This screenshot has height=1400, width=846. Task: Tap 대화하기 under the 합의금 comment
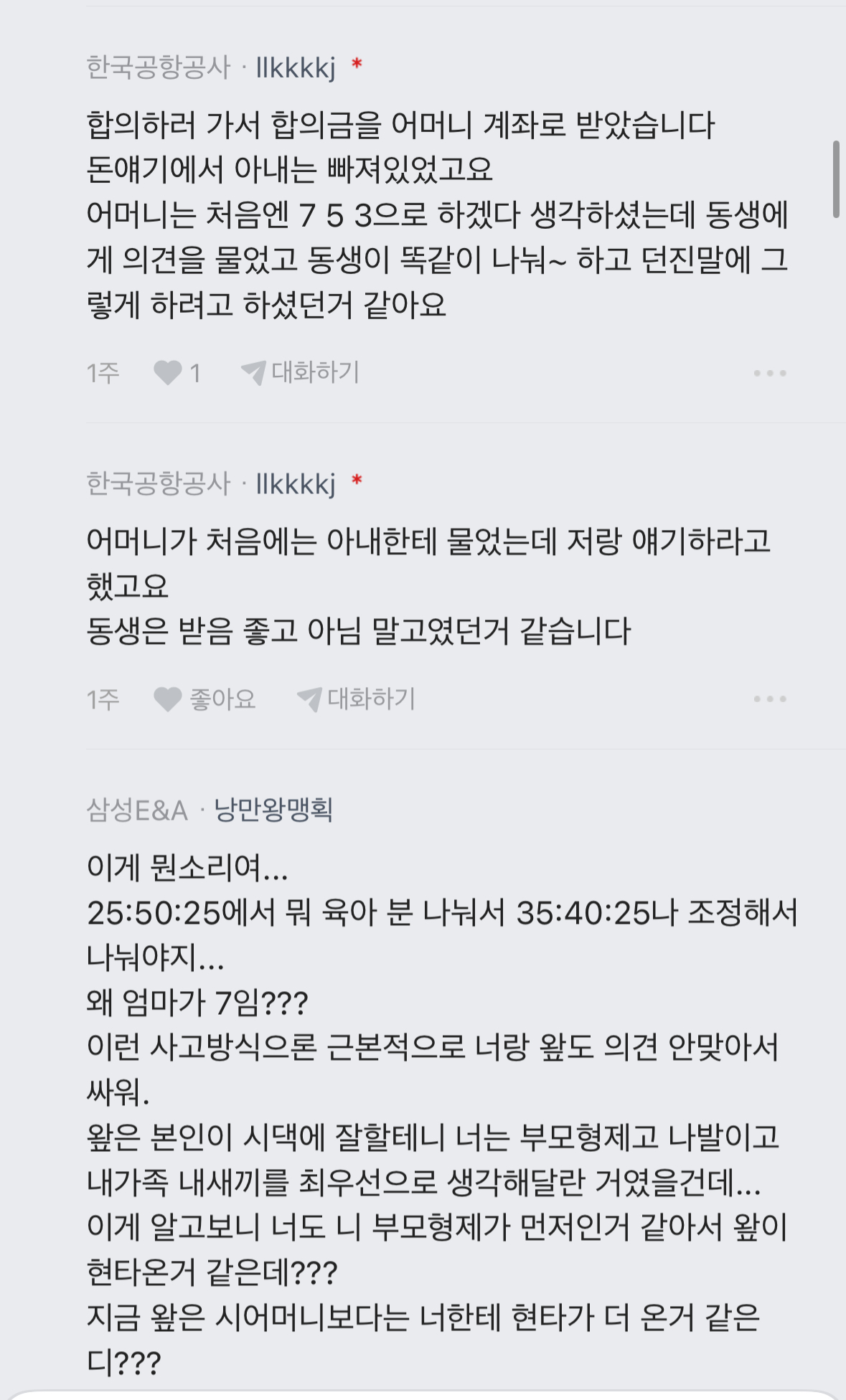click(x=301, y=373)
